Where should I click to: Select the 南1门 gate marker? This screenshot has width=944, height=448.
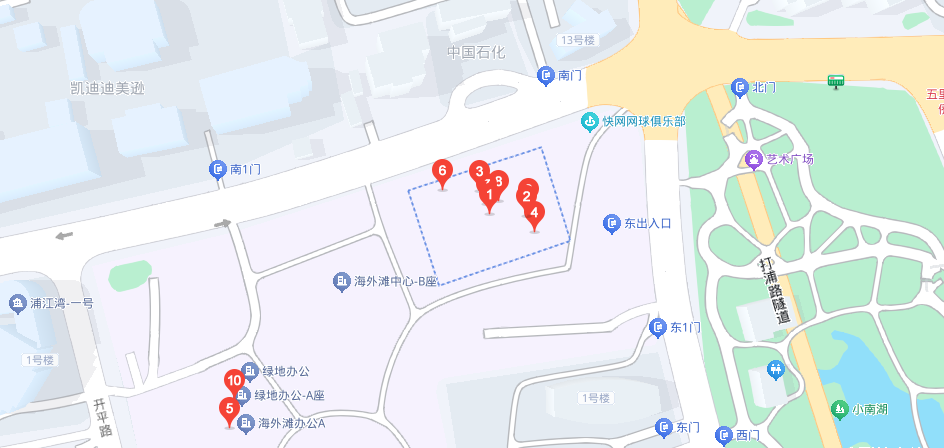218,170
